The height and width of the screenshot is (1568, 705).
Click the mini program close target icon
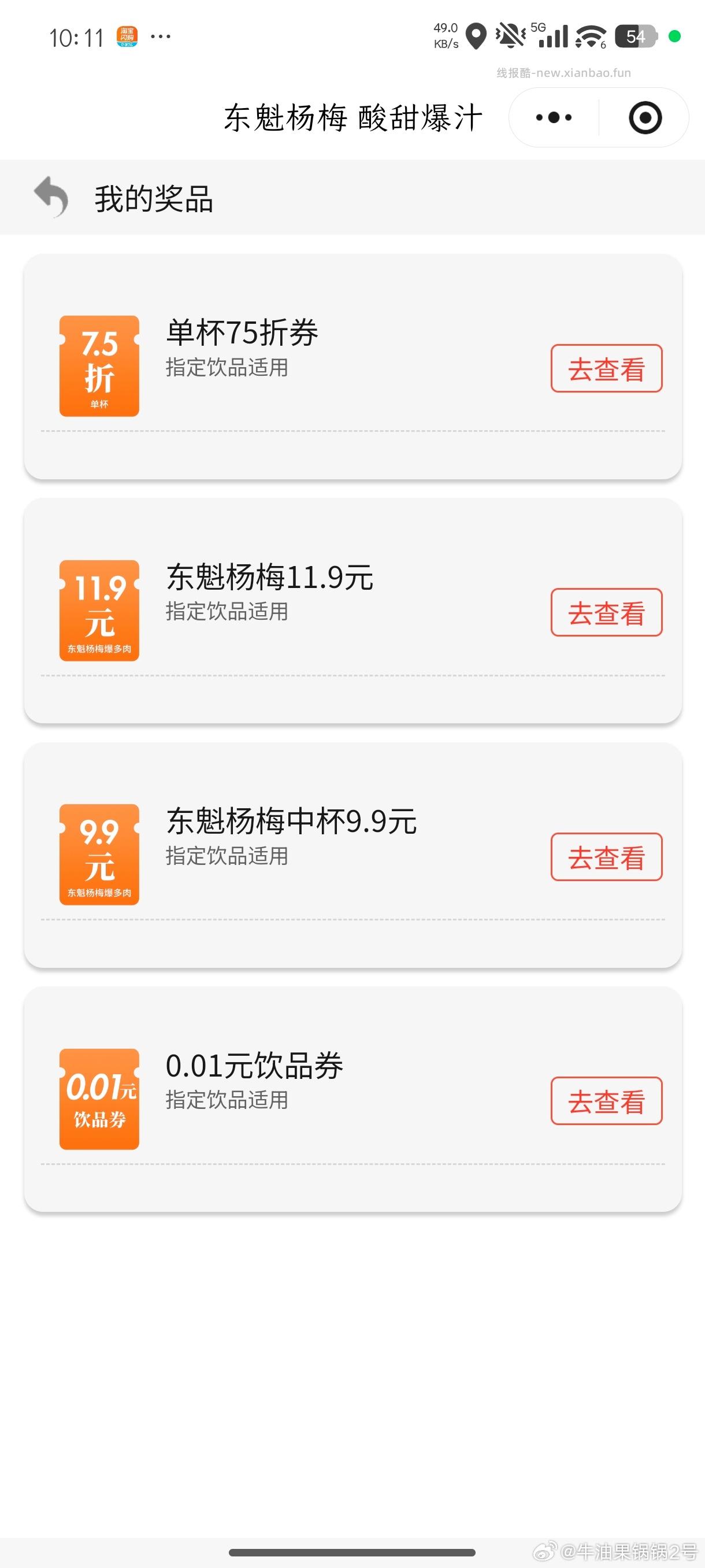[x=645, y=117]
